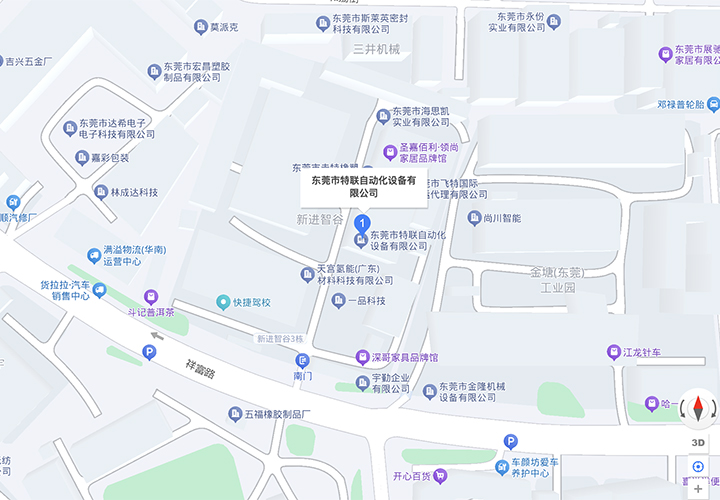Select the 一品科技 map marker
720x500 pixels.
point(339,301)
